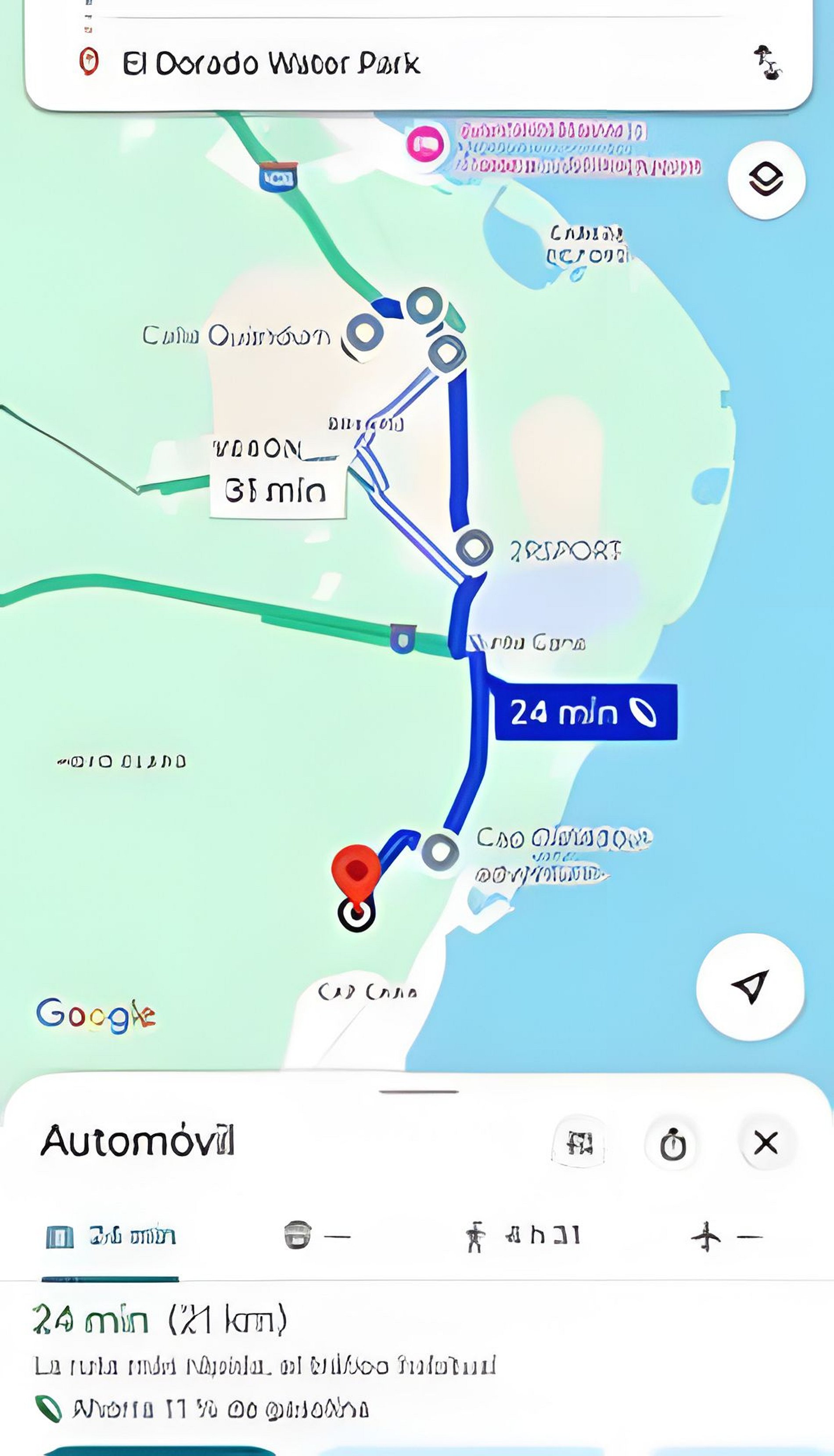Select the alternate 31 min route
The image size is (834, 1456).
click(x=277, y=490)
